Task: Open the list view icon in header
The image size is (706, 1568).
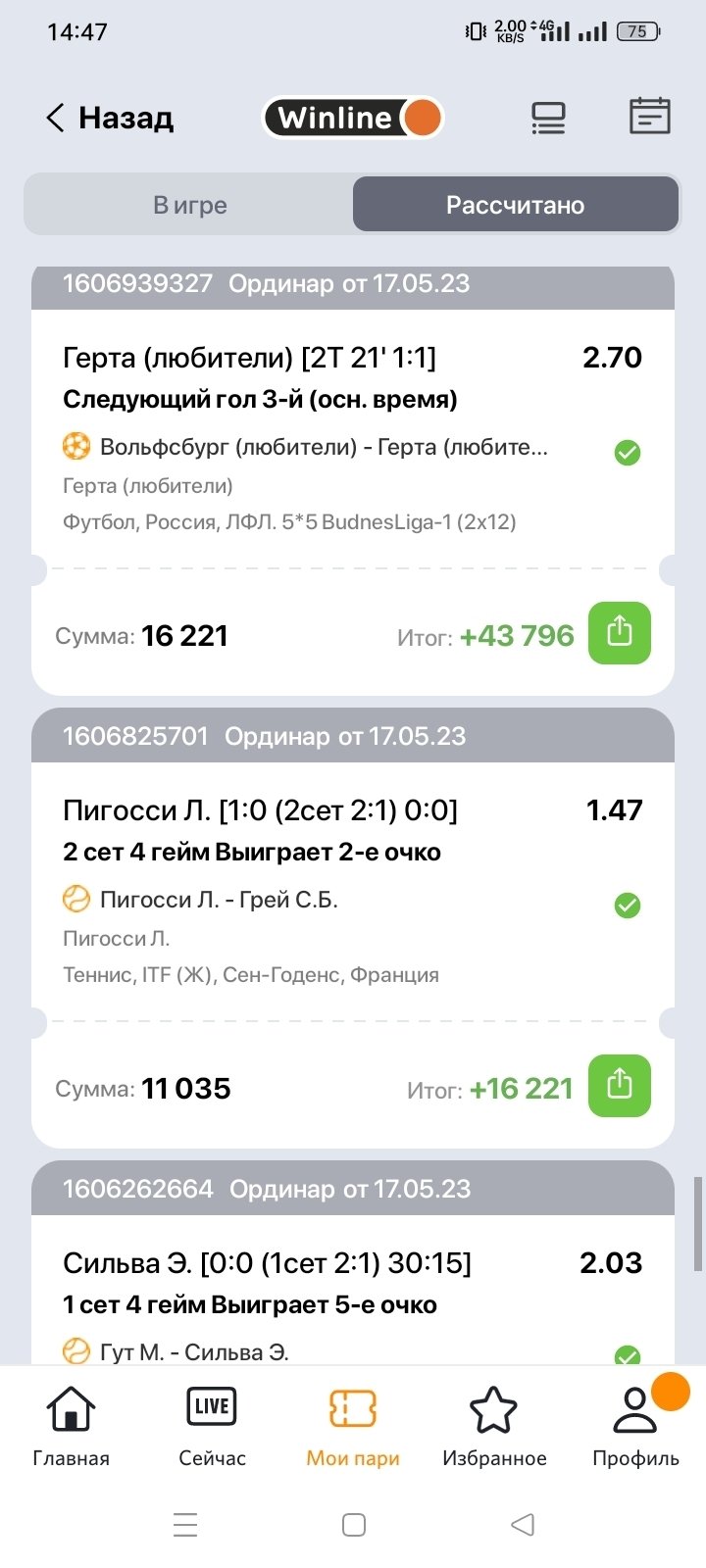Action: [x=548, y=118]
